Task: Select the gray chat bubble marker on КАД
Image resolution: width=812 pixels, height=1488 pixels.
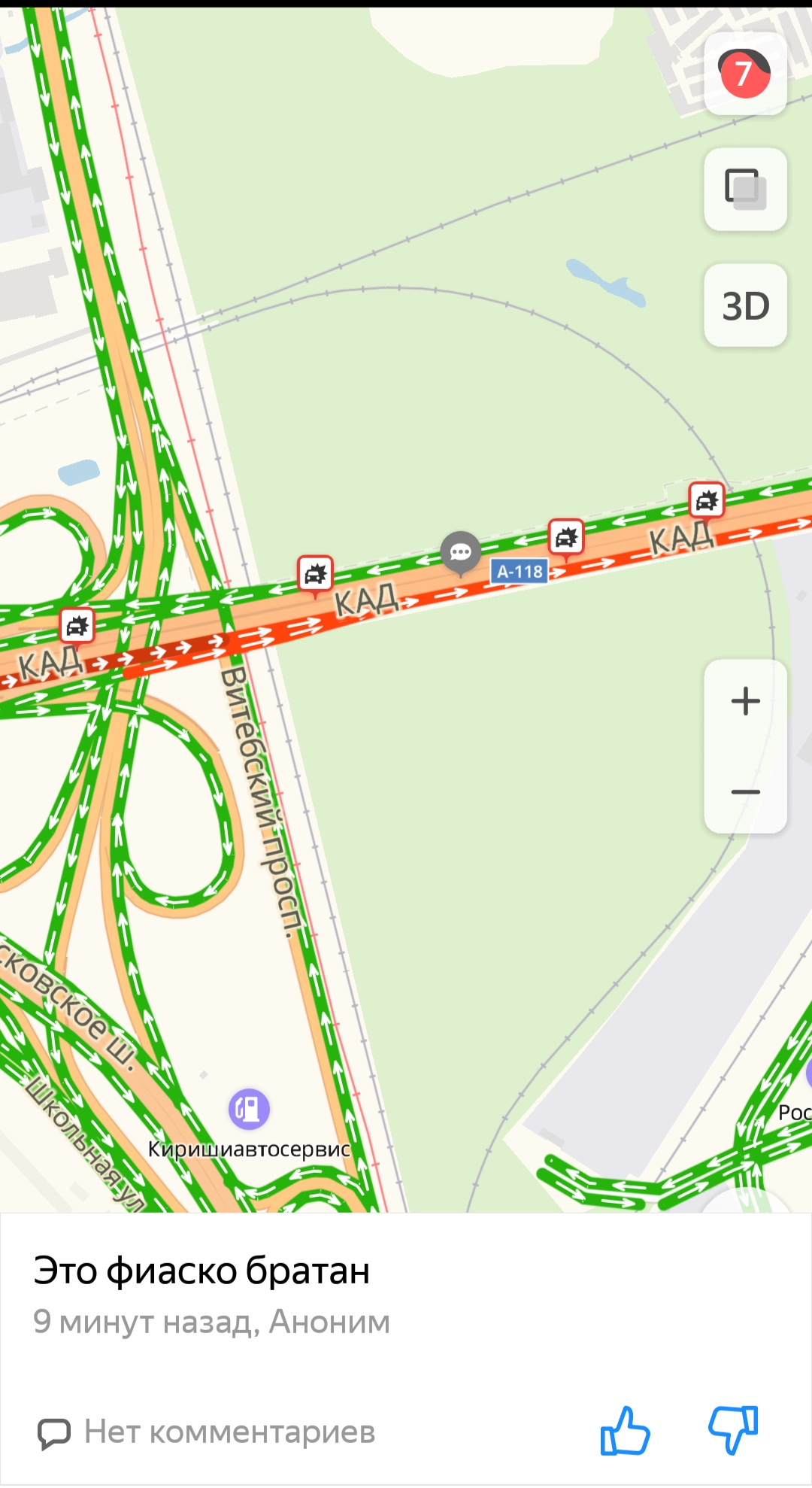Action: [461, 553]
